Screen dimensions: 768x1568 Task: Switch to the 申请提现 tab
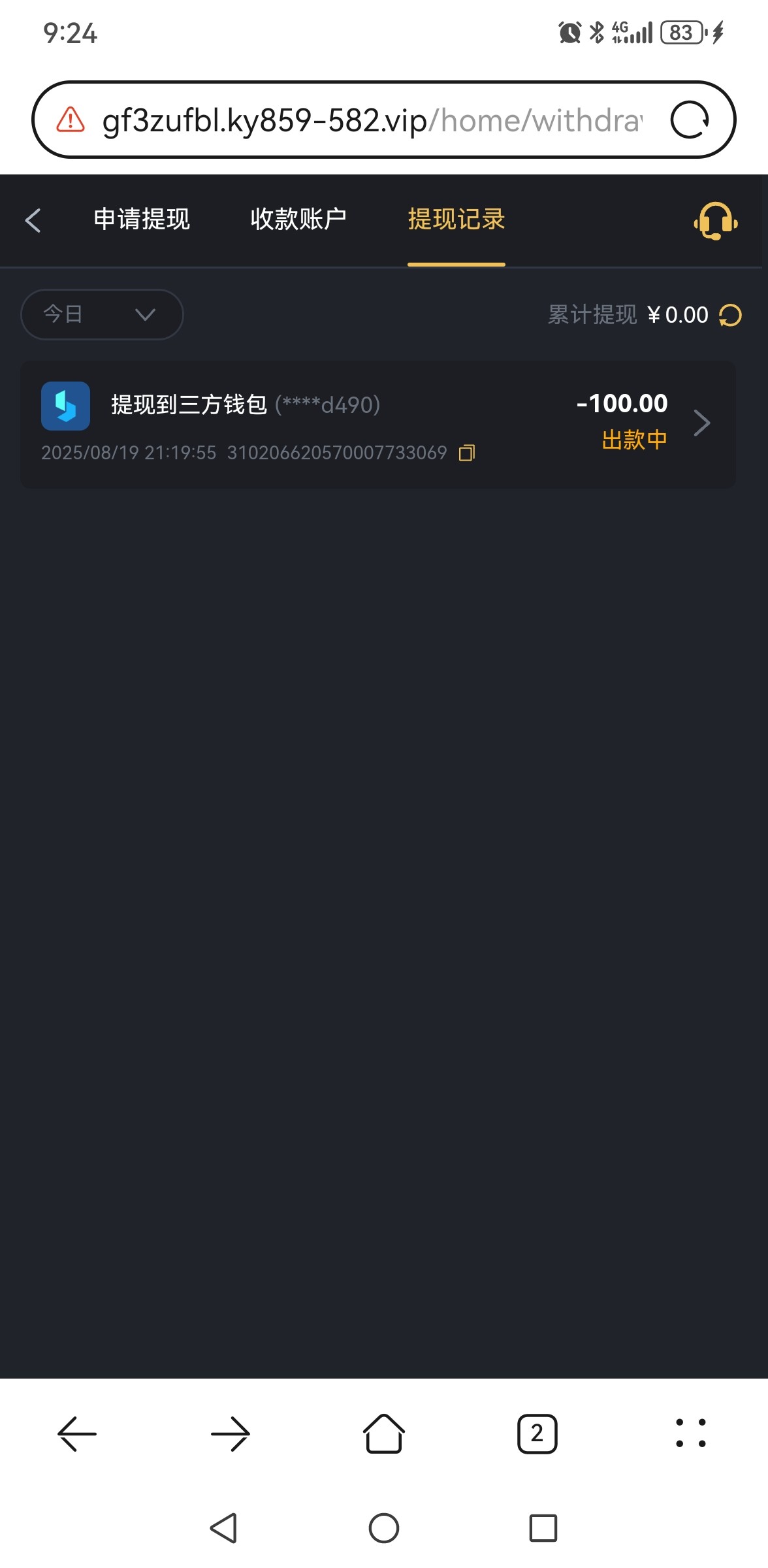pos(142,220)
